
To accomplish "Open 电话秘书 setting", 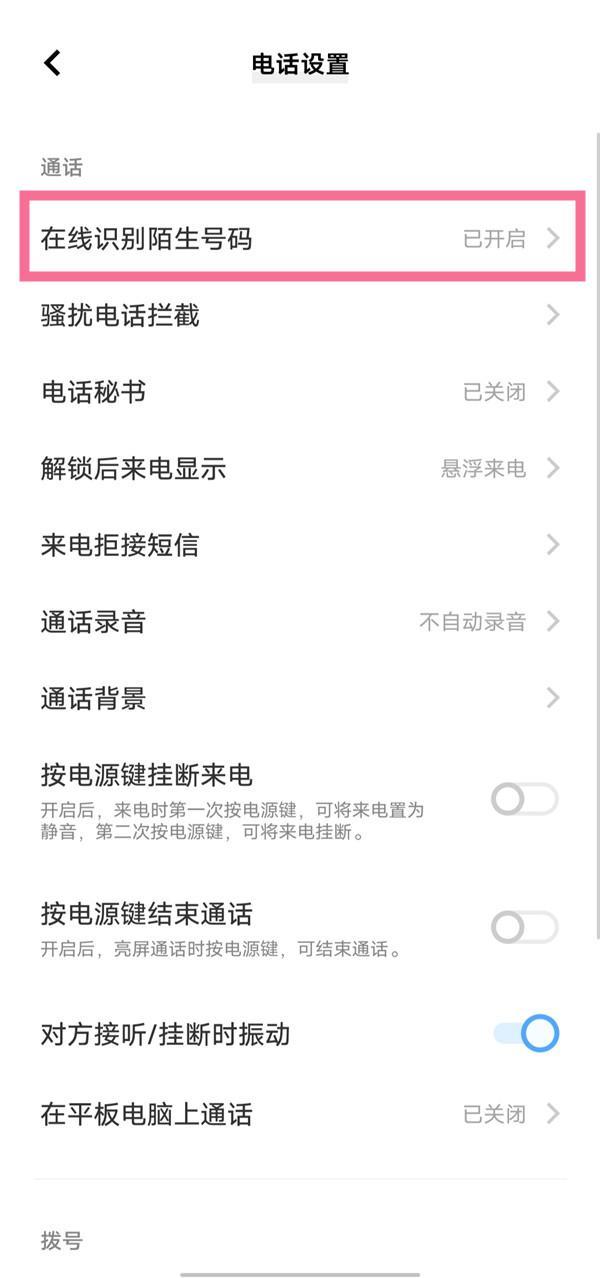I will (300, 392).
